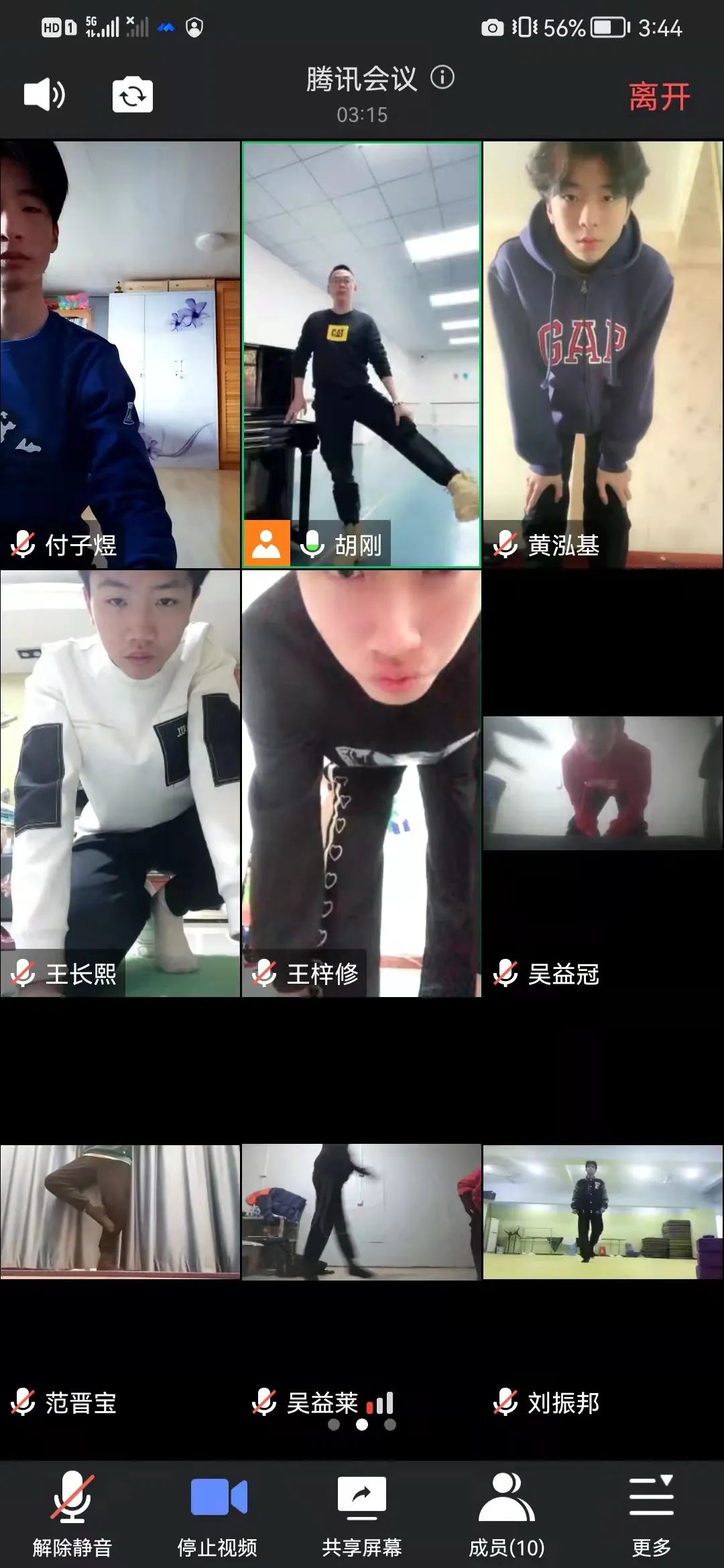This screenshot has height=1568, width=724.
Task: Toggle the speaker audio output
Action: click(x=44, y=94)
